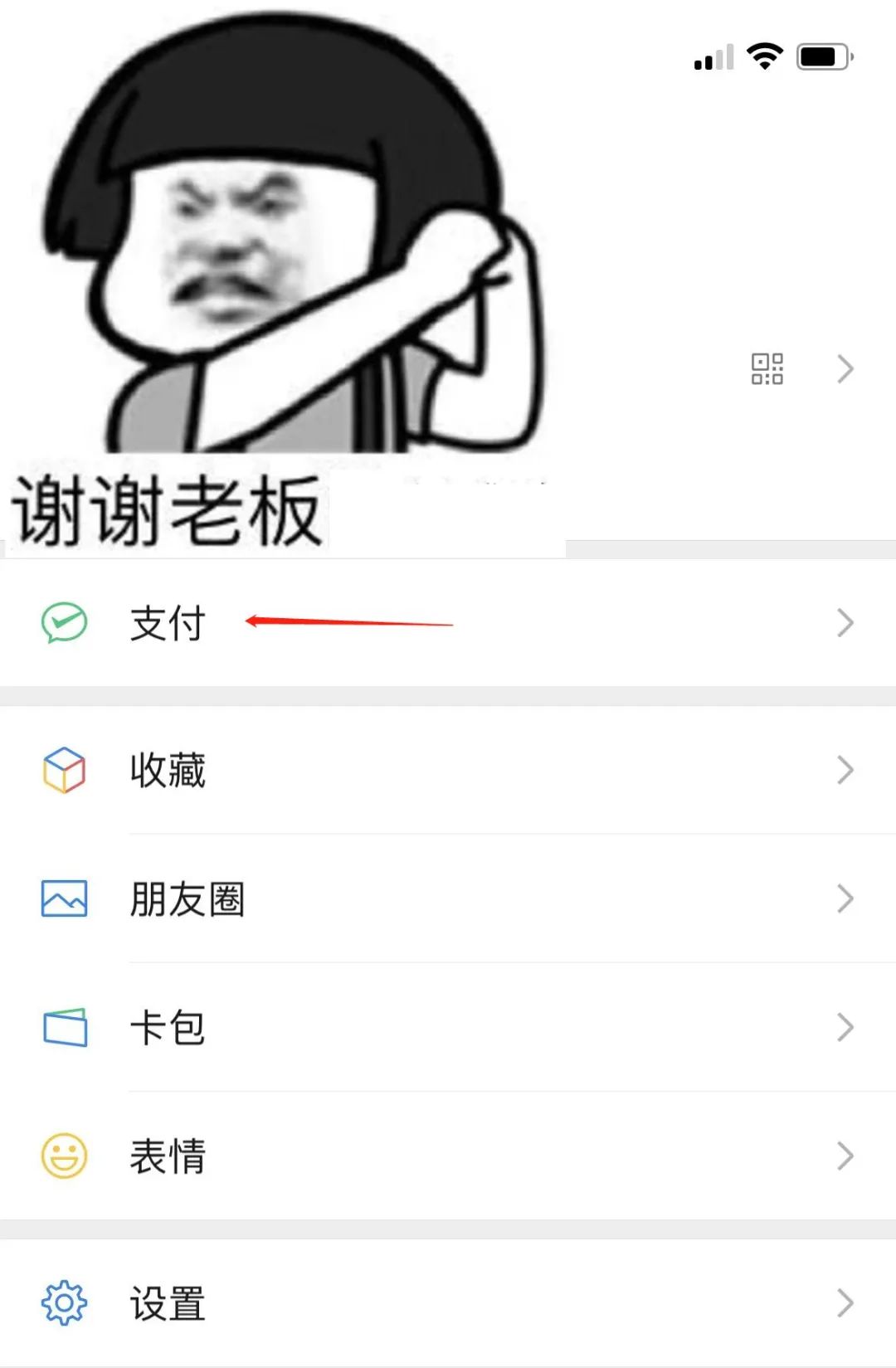Expand the profile row chevron arrow
This screenshot has height=1368, width=896.
(845, 368)
